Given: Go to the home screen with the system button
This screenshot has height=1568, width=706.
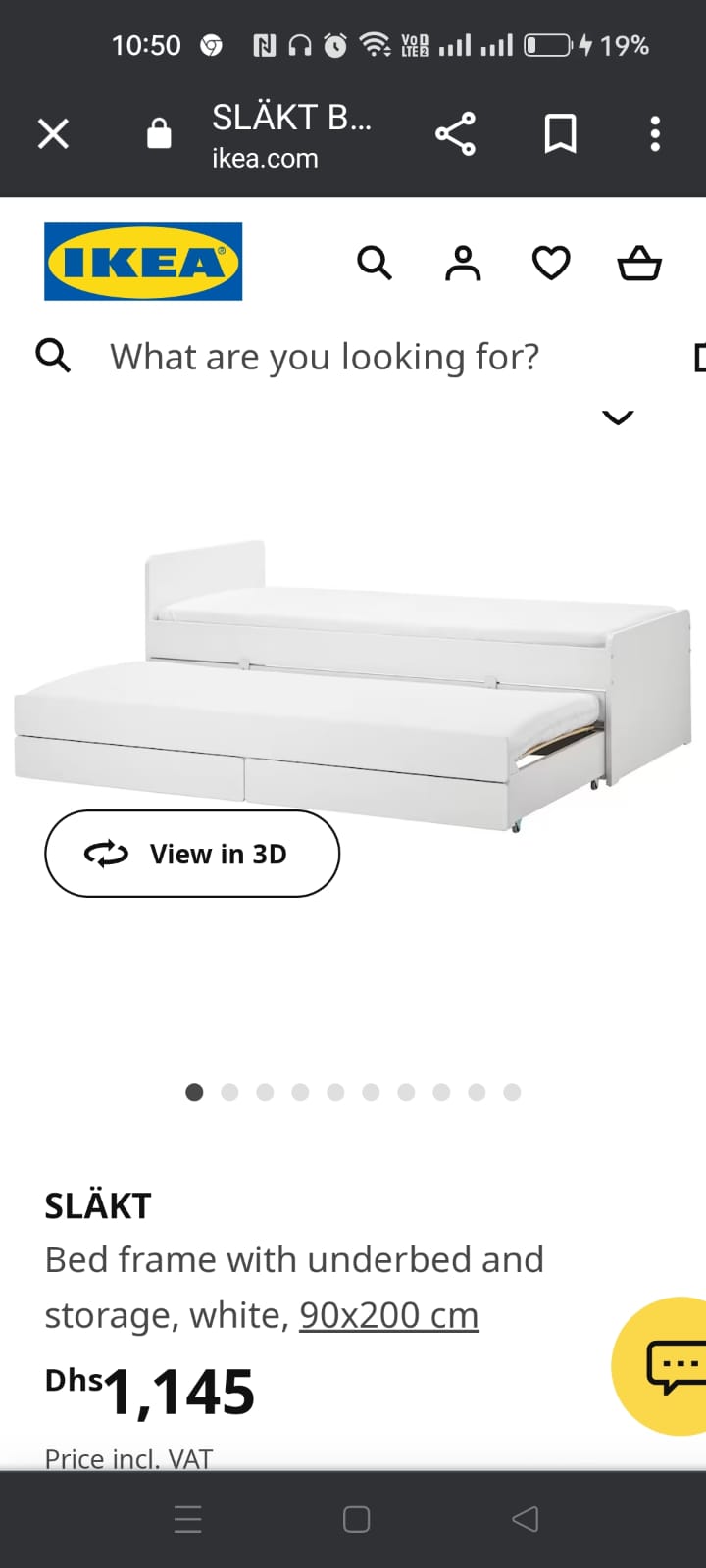Looking at the screenshot, I should 356,1519.
